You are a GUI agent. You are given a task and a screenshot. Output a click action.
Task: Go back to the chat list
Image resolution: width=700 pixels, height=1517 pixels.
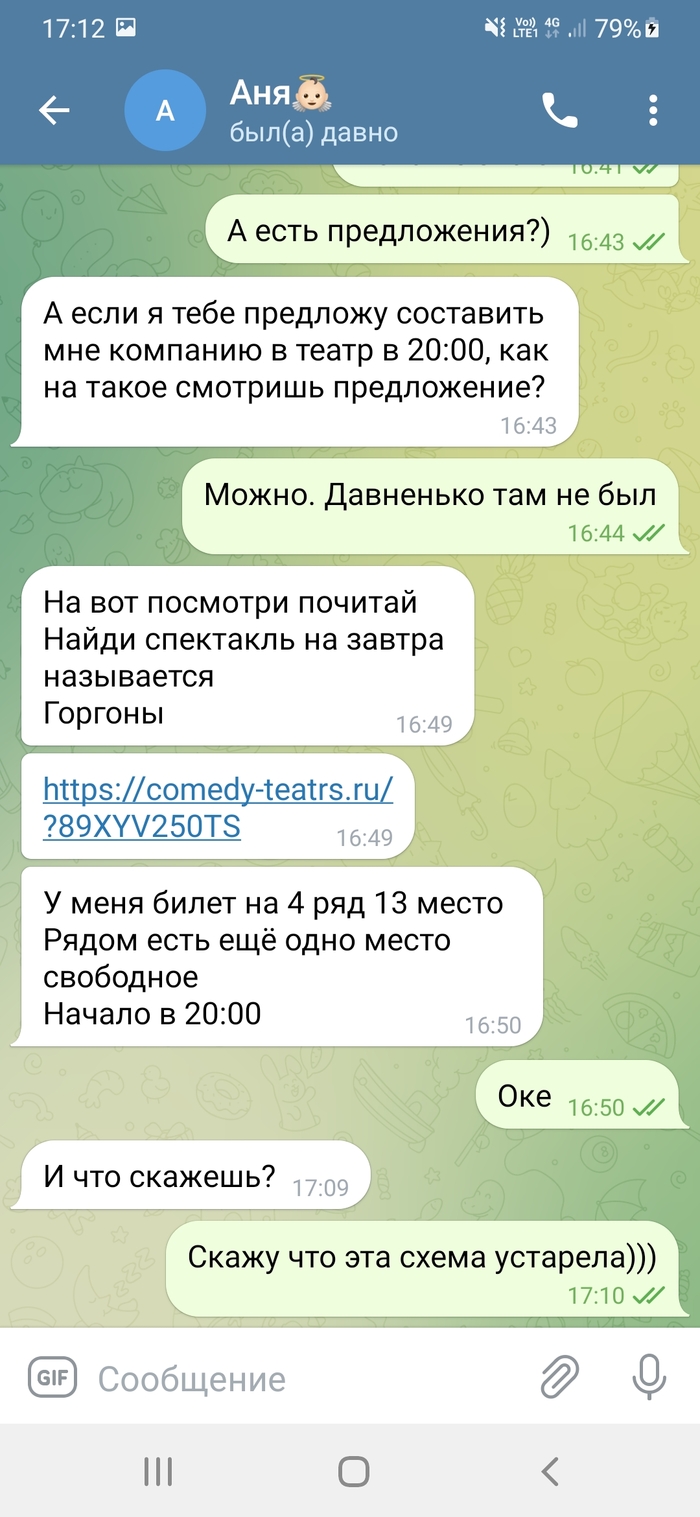[x=54, y=111]
